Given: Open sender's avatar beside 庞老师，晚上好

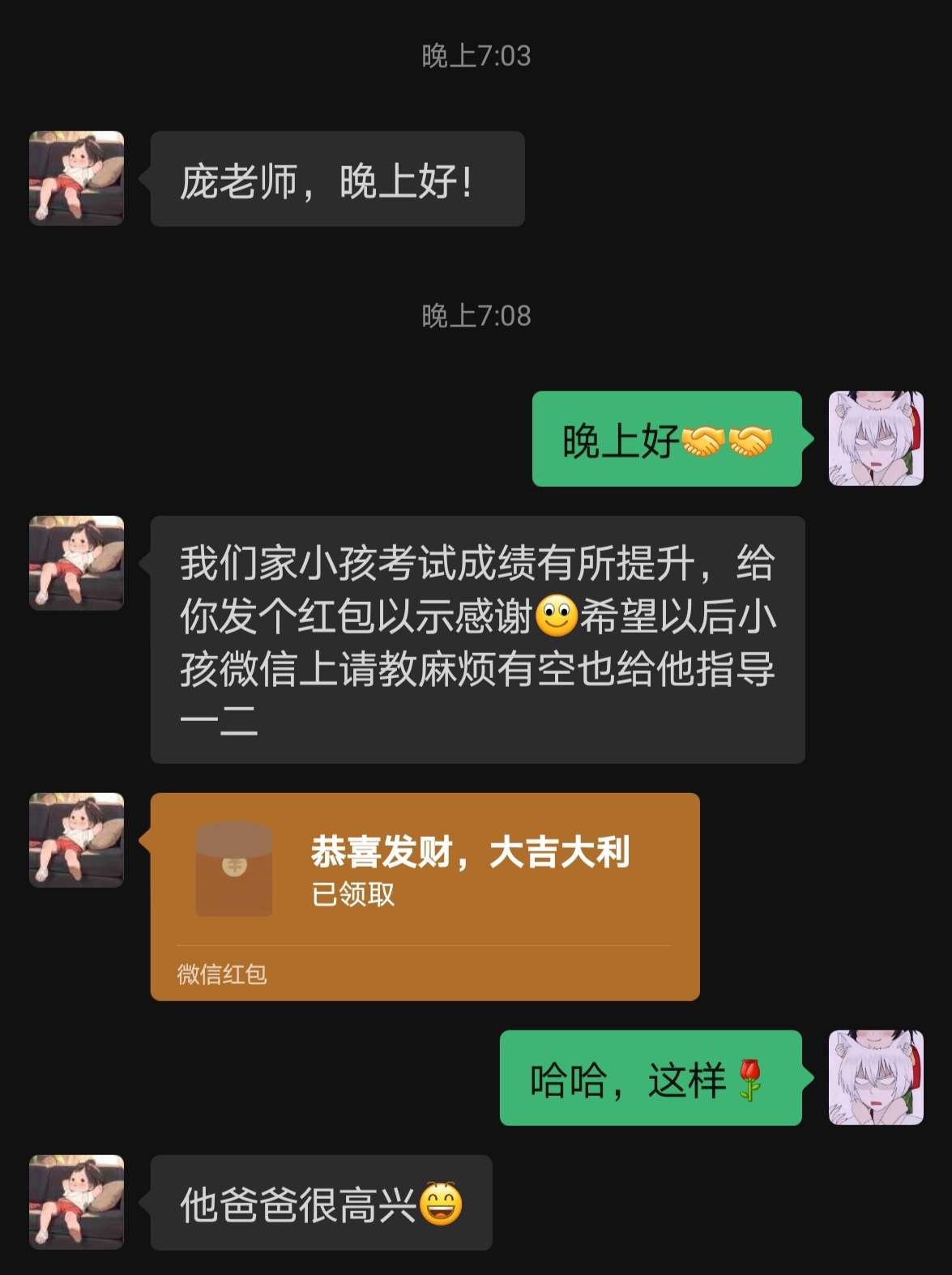Looking at the screenshot, I should [x=76, y=178].
